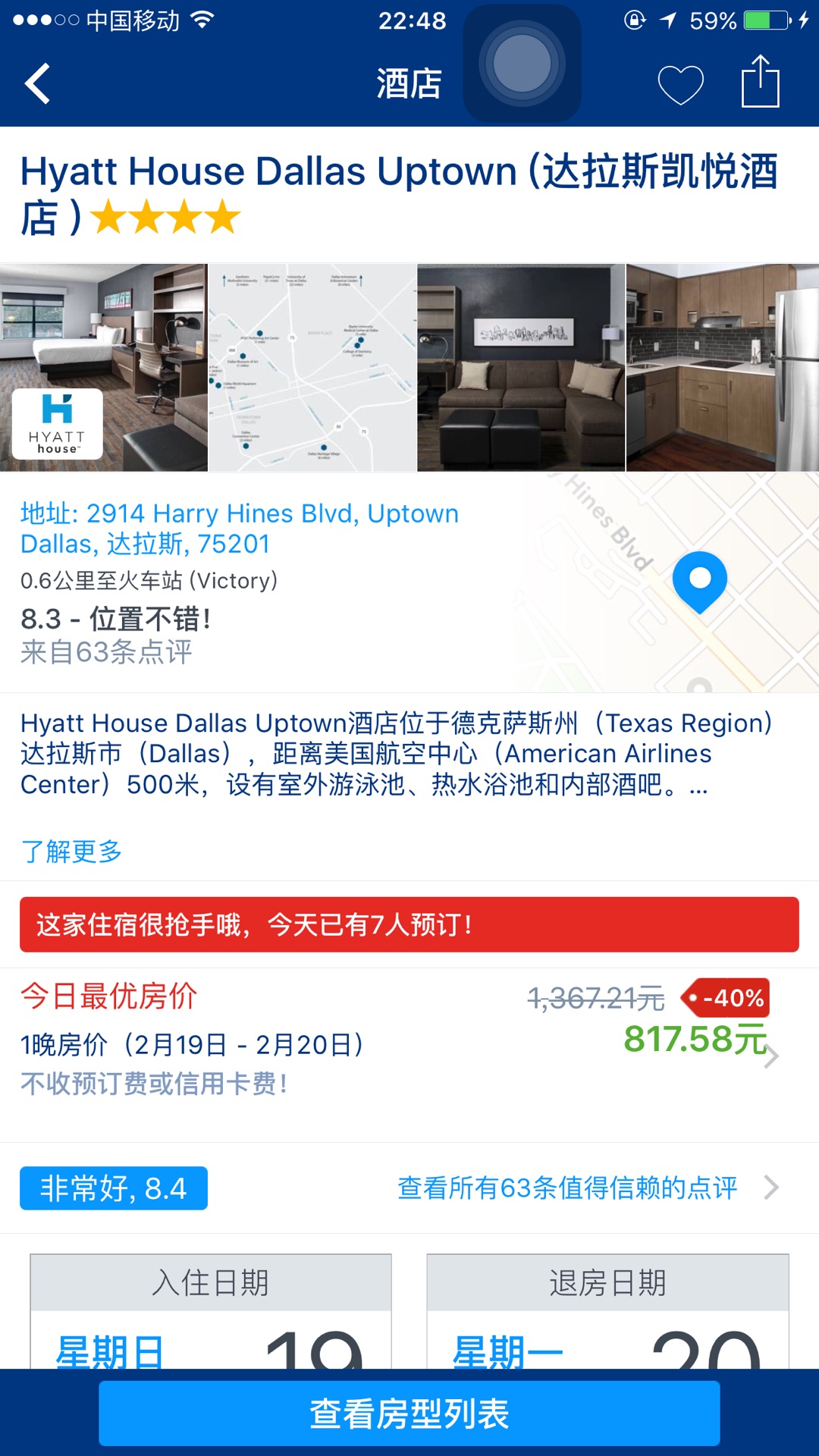Change the 入住日期 check-in date
The image size is (819, 1456).
[211, 1312]
